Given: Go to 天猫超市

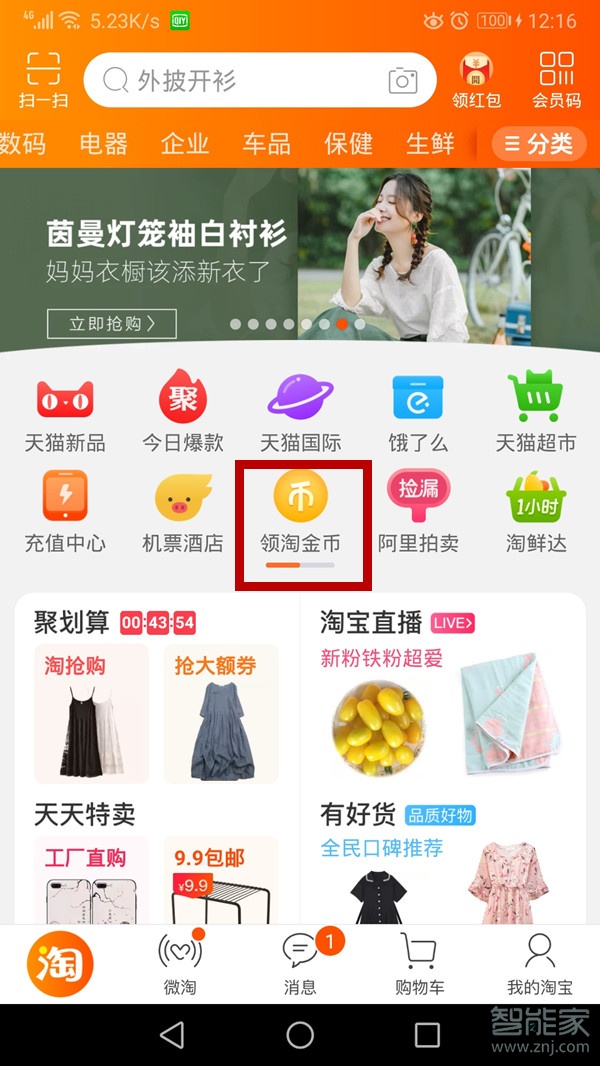Looking at the screenshot, I should pyautogui.click(x=536, y=413).
